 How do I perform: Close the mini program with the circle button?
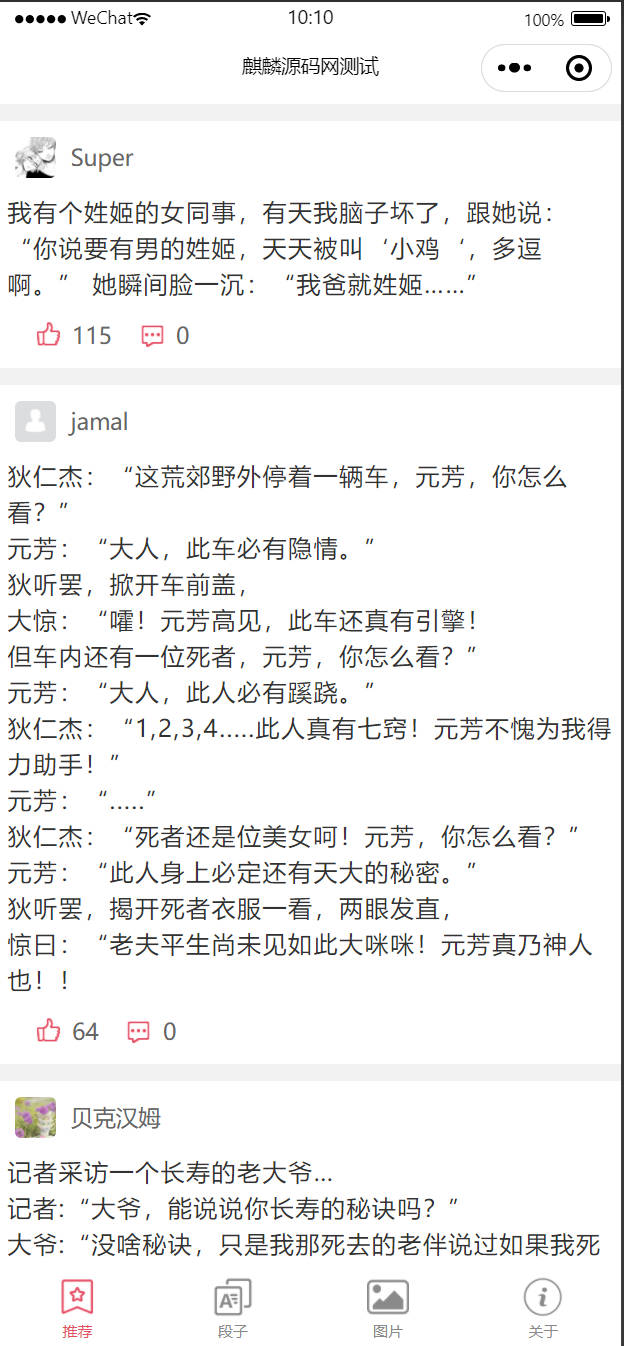click(x=578, y=68)
